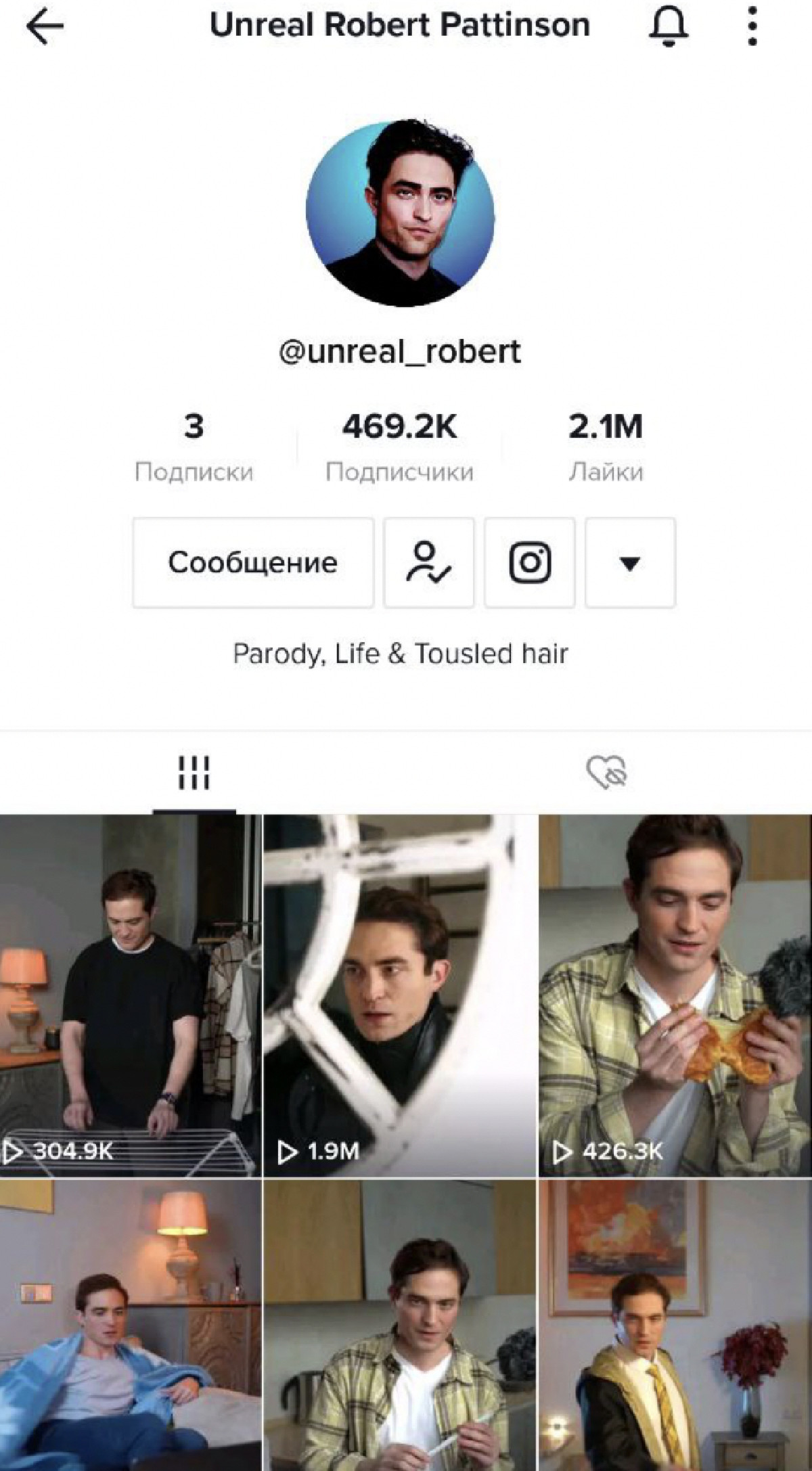The width and height of the screenshot is (812, 1471).
Task: Open the video with man in blue blanket
Action: [x=130, y=1326]
